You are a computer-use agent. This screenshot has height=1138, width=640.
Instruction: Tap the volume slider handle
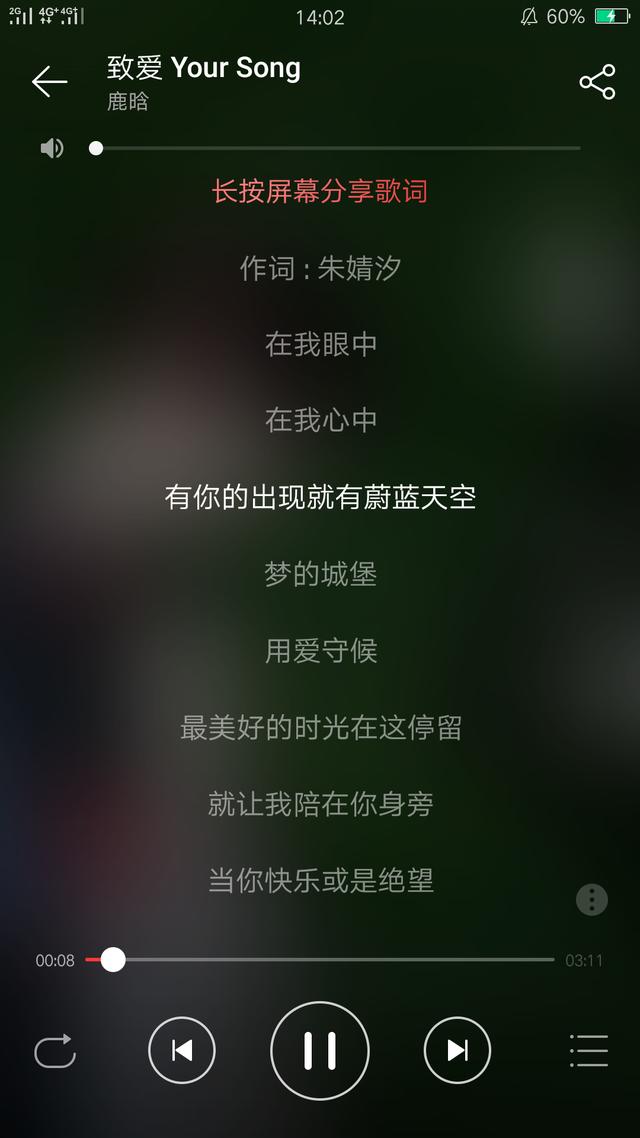pyautogui.click(x=96, y=149)
